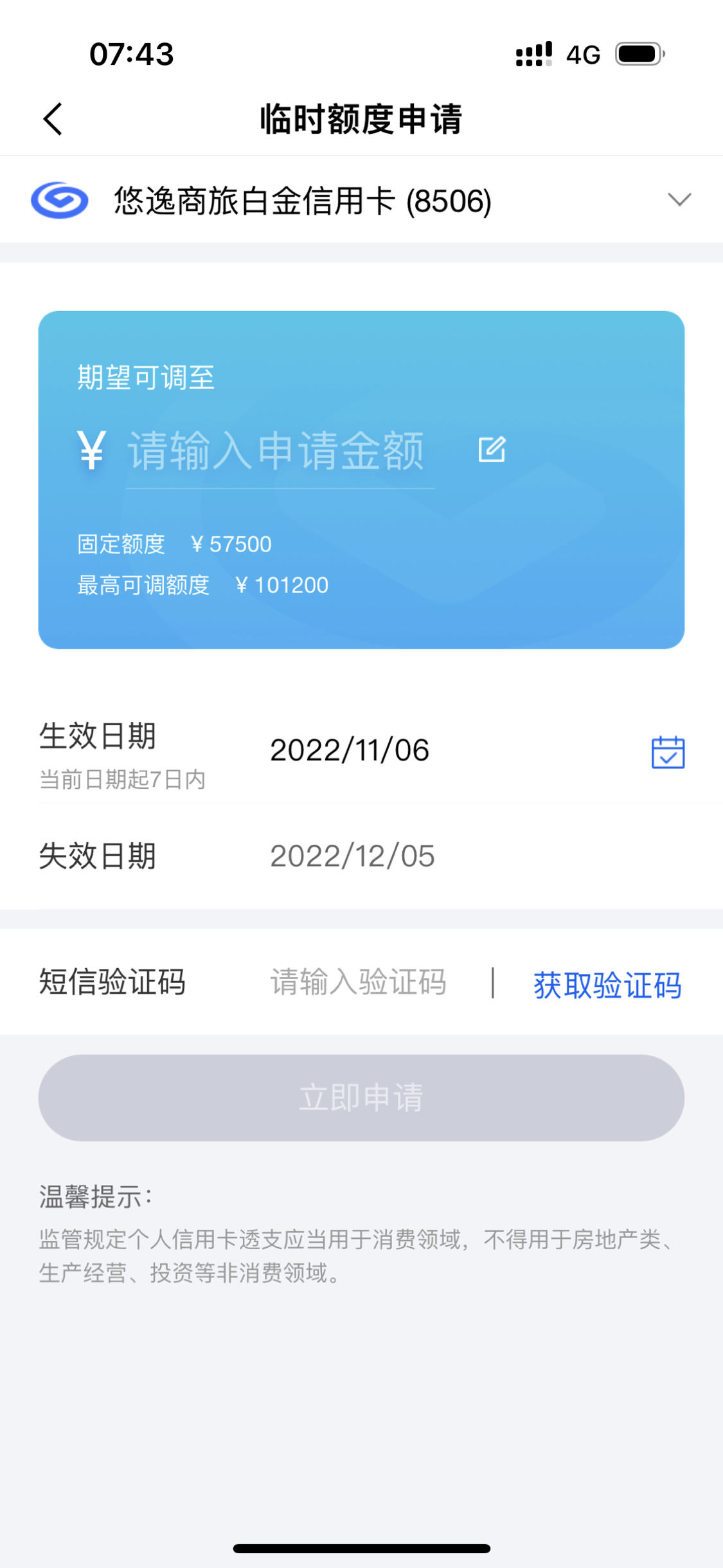Viewport: 723px width, 1568px height.
Task: Go back using the top-left arrow
Action: click(53, 119)
